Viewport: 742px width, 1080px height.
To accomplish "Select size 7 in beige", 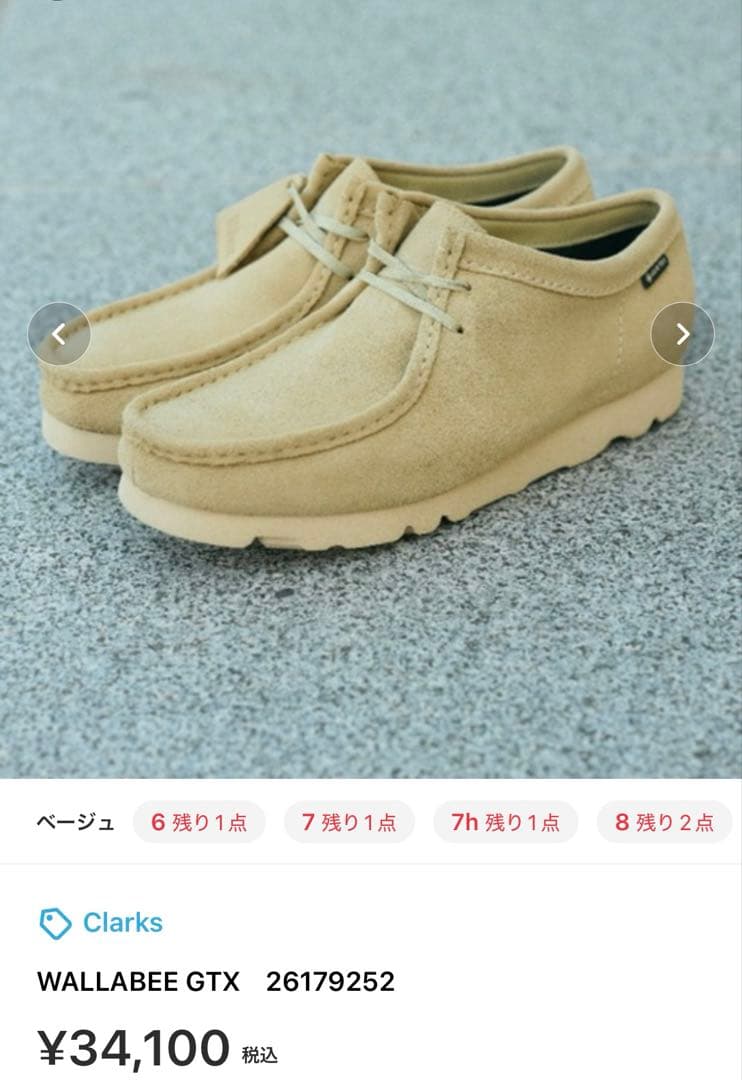I will click(x=349, y=822).
